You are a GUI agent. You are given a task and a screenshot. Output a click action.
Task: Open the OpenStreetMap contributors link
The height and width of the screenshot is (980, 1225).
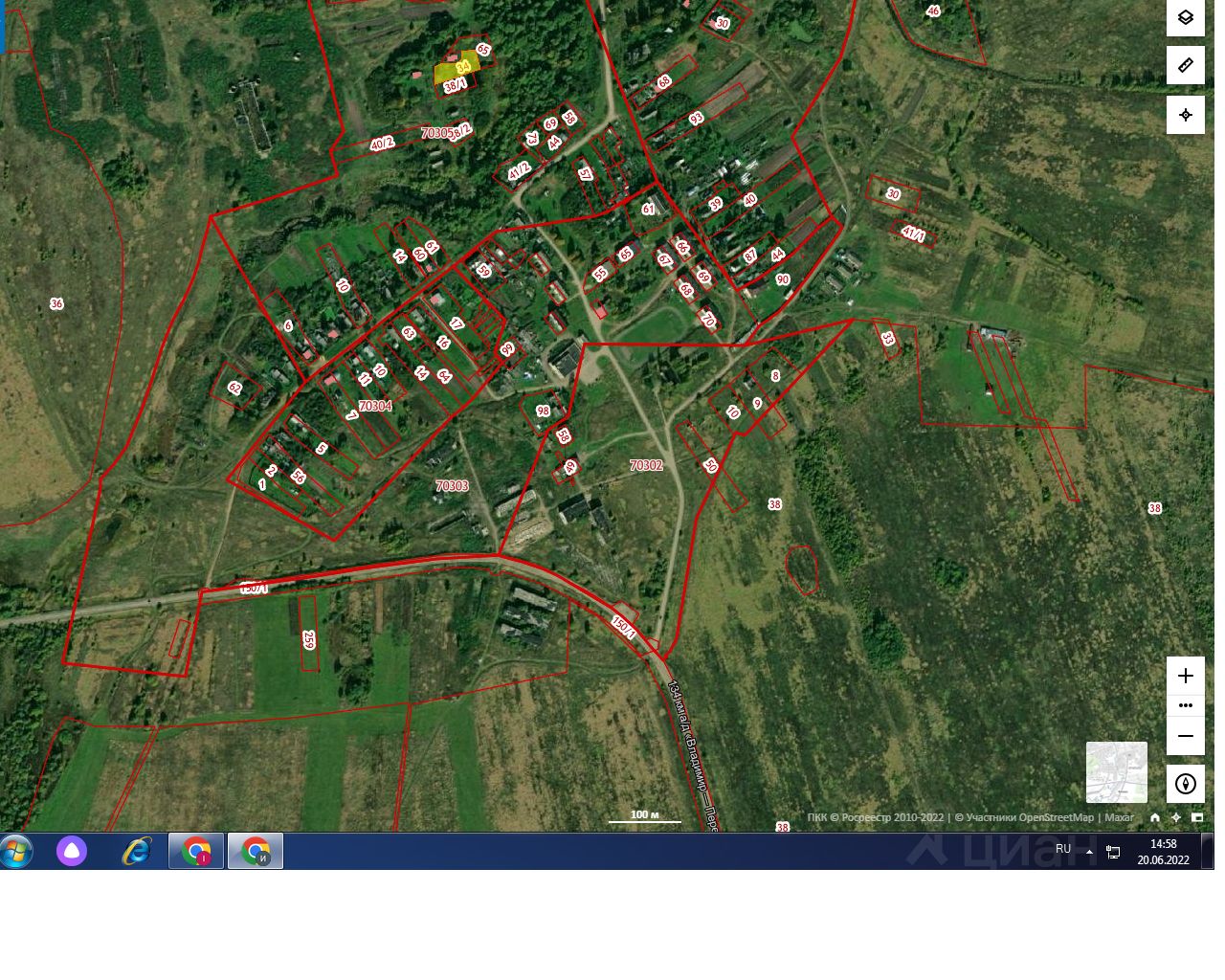click(1029, 817)
